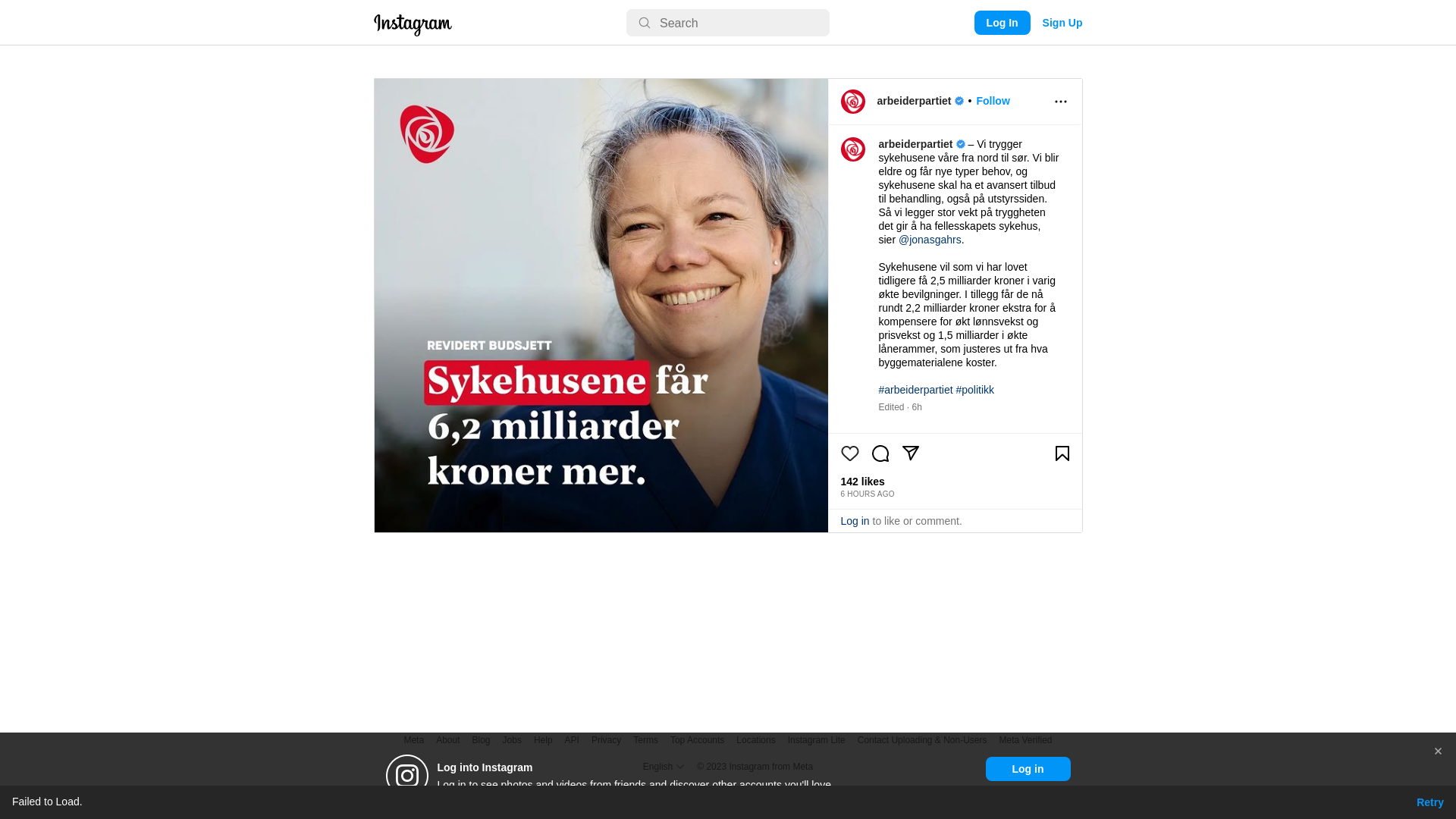Image resolution: width=1456 pixels, height=819 pixels.
Task: View who gave the 142 likes
Action: point(862,482)
